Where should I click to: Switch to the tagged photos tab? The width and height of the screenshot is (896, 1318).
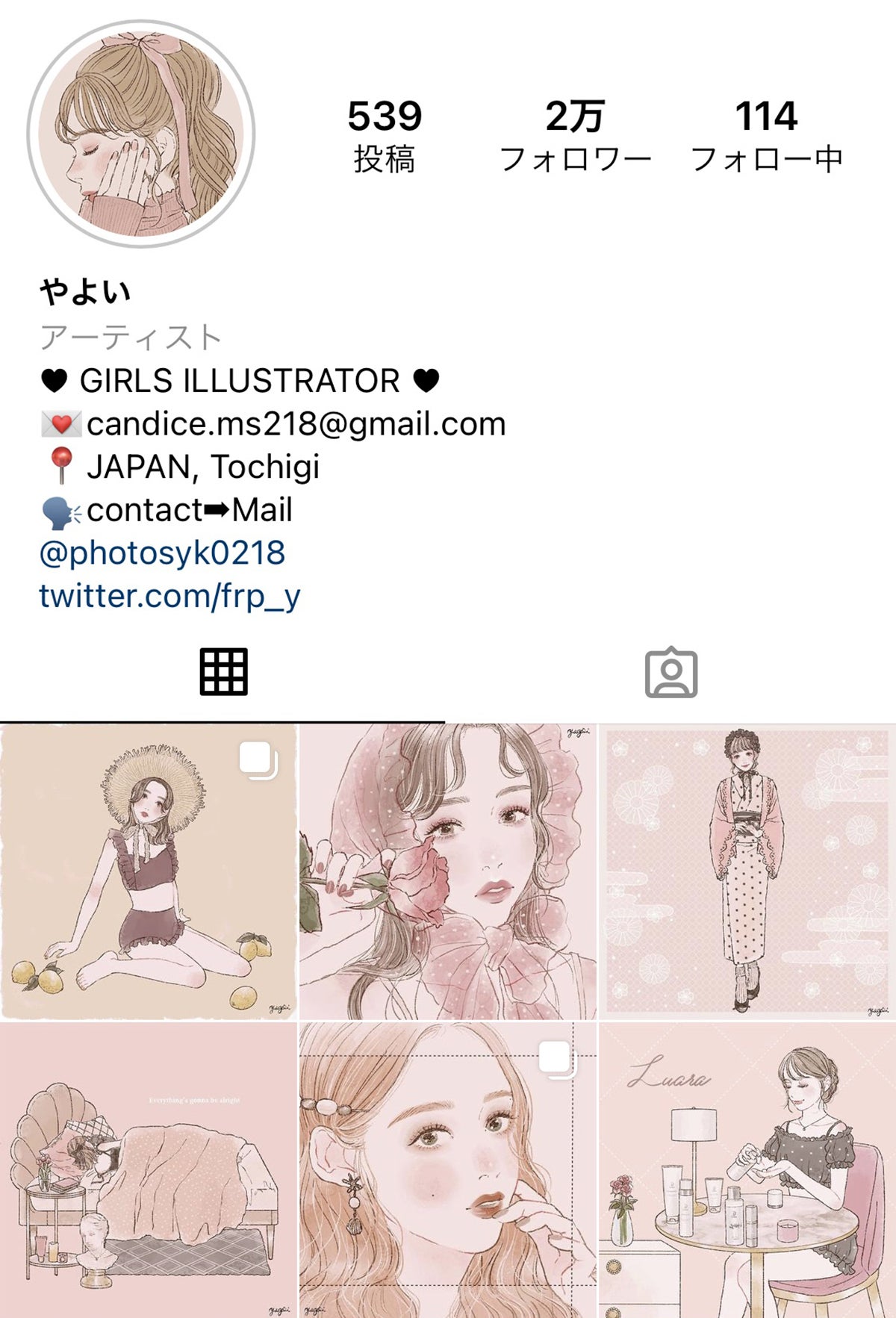671,673
